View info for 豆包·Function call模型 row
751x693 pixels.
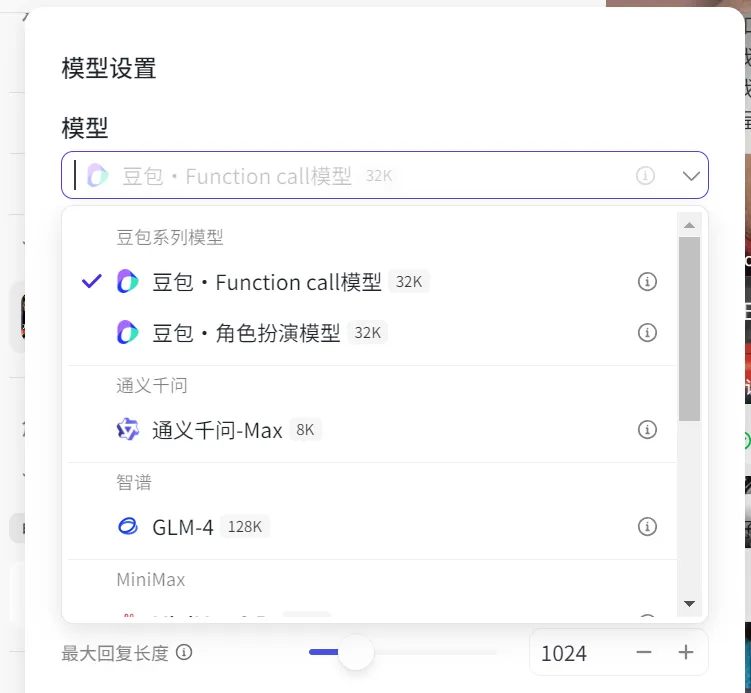tap(647, 282)
